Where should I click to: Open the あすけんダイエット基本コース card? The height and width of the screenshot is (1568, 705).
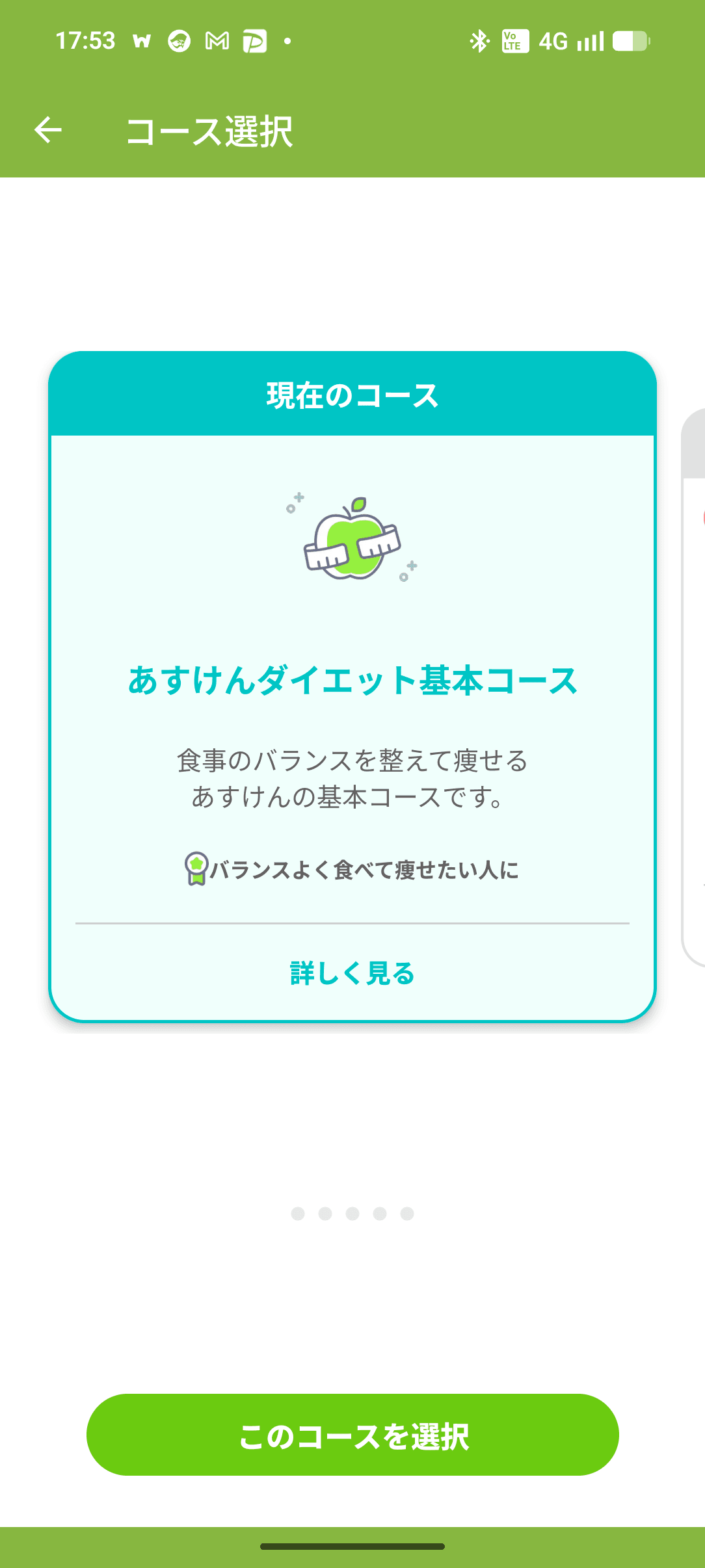pos(352,681)
